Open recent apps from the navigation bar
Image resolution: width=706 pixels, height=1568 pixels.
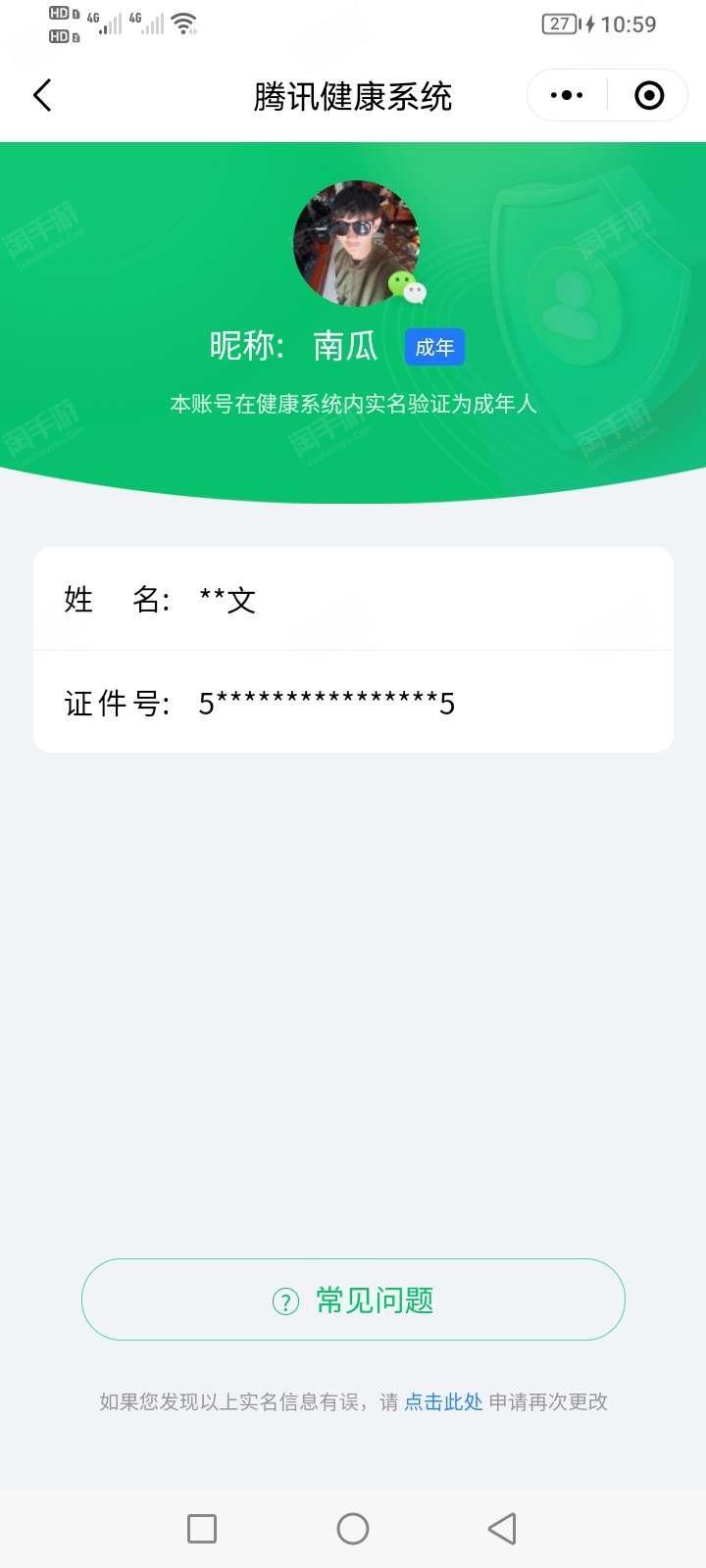[x=202, y=1529]
